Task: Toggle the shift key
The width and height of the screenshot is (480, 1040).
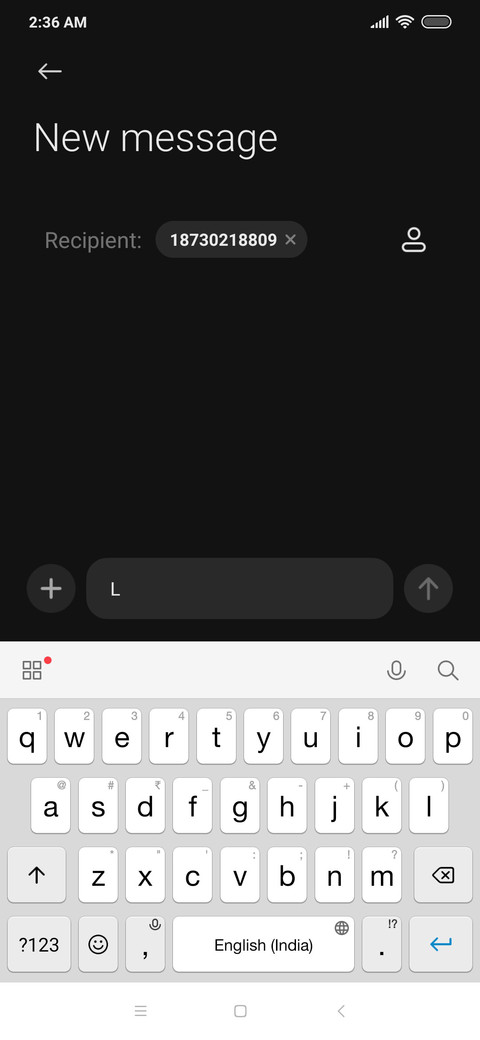Action: pyautogui.click(x=36, y=875)
